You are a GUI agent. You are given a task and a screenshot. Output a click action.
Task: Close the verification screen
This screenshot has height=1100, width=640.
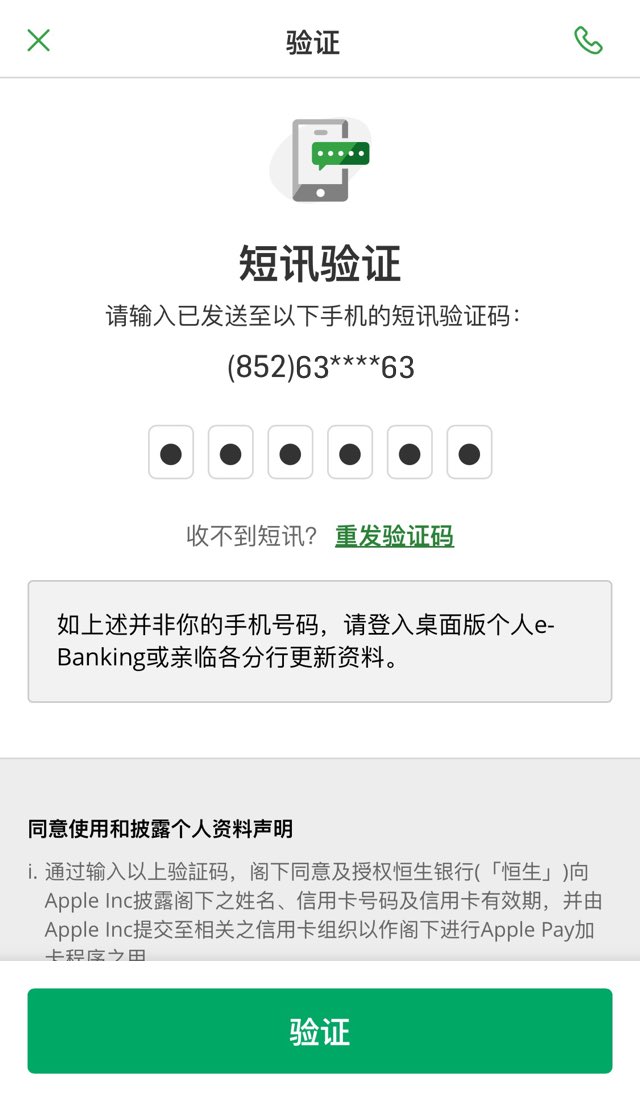tap(39, 40)
